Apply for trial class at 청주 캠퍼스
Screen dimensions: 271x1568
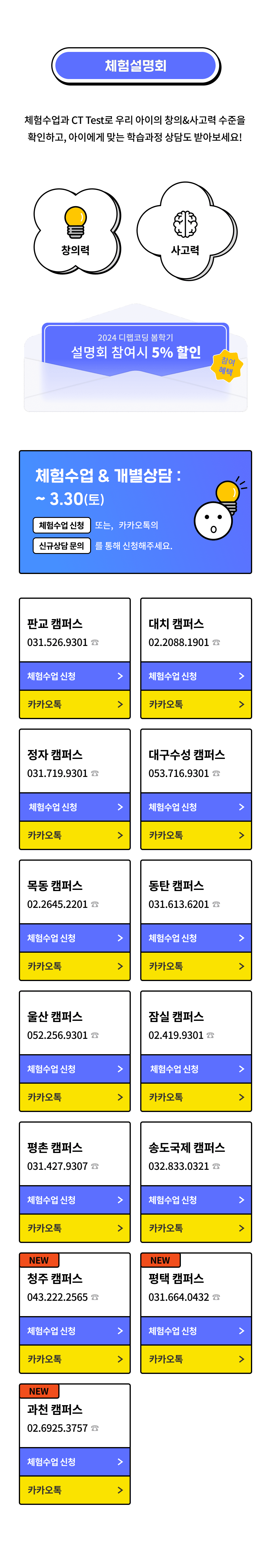75,1330
